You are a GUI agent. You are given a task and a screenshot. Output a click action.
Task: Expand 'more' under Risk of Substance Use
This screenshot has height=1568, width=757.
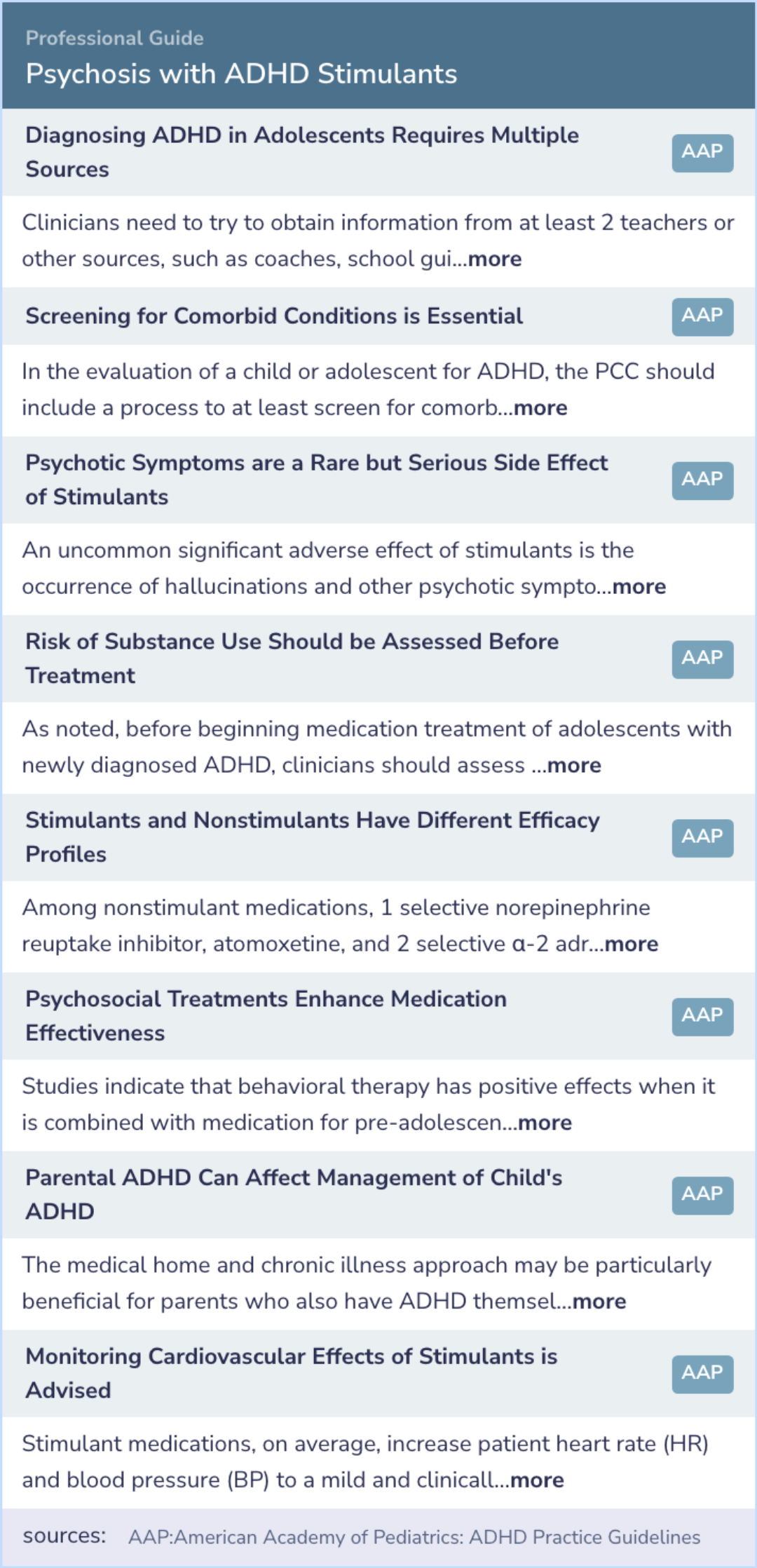[574, 766]
